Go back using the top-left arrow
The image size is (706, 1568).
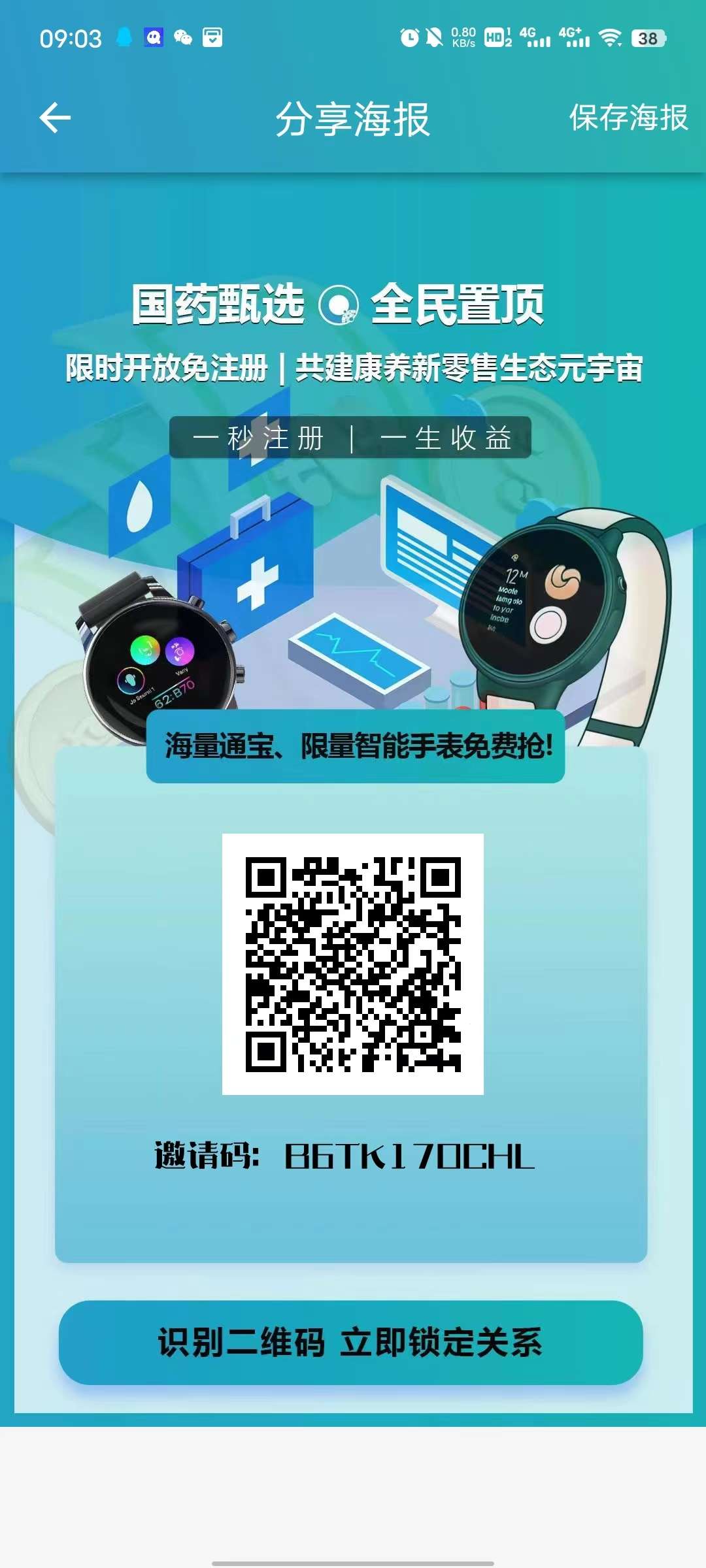click(x=55, y=118)
